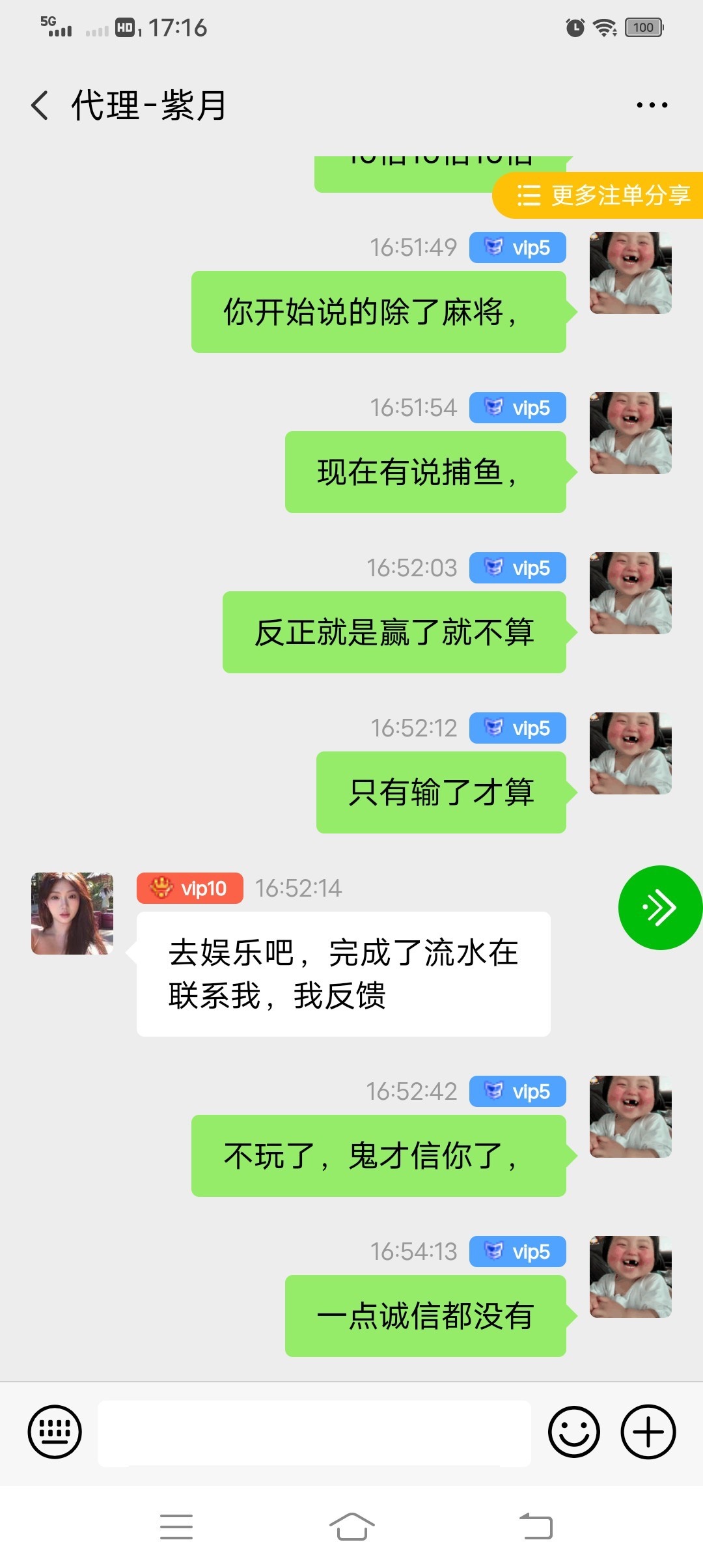703x1568 pixels.
Task: Open the emoji picker
Action: pyautogui.click(x=573, y=1432)
